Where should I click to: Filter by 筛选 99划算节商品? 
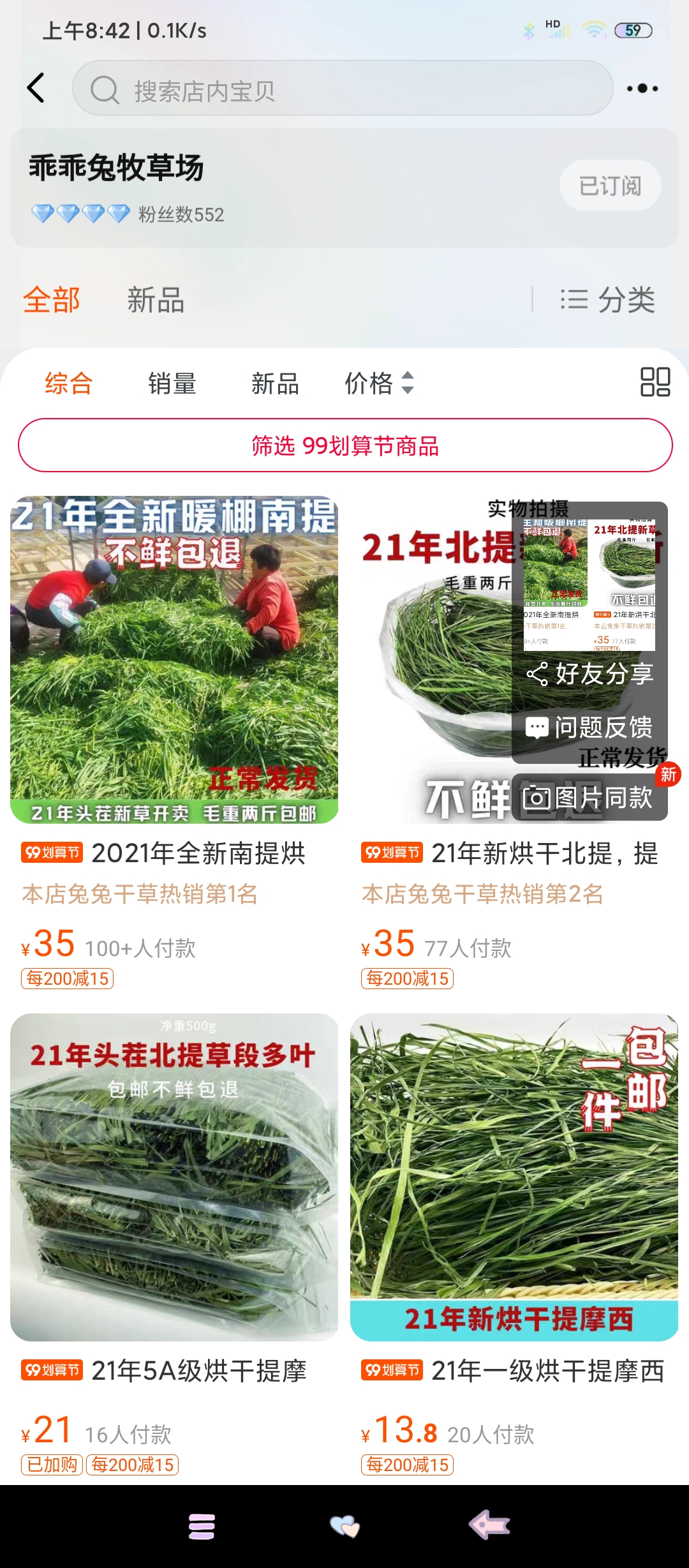click(x=345, y=445)
